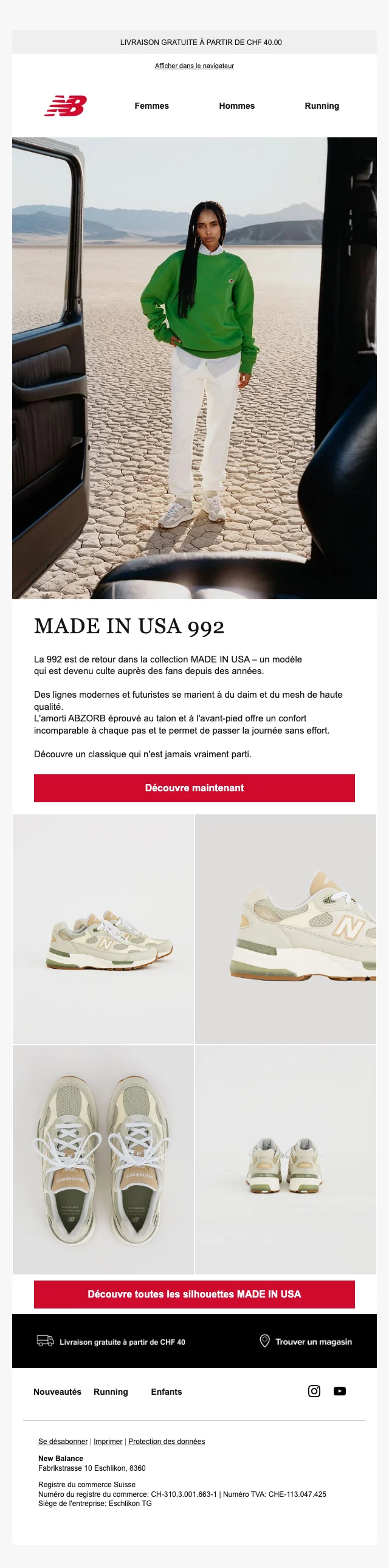389x1568 pixels.
Task: View the rear-view sneaker pair image
Action: pyautogui.click(x=286, y=1159)
